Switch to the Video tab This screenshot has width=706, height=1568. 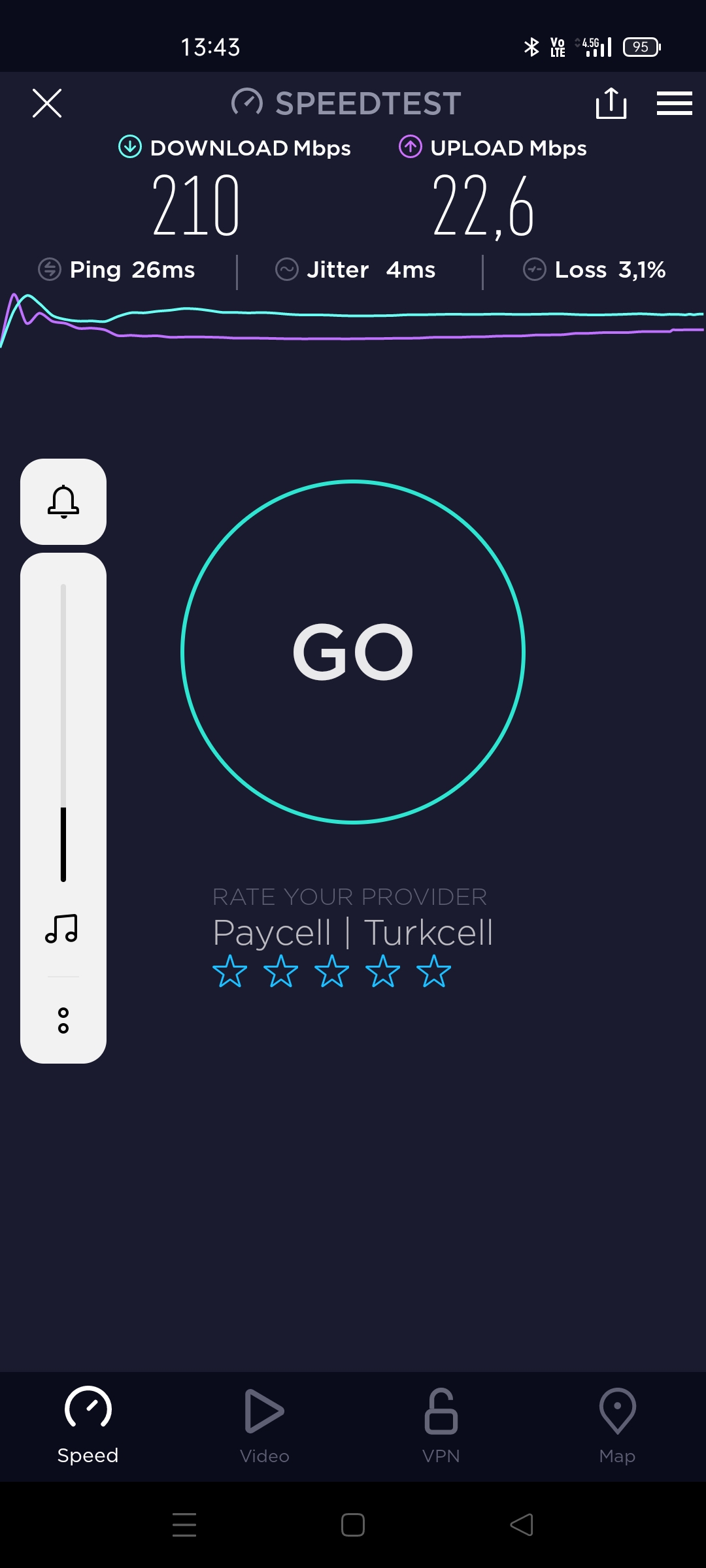pos(265,1426)
